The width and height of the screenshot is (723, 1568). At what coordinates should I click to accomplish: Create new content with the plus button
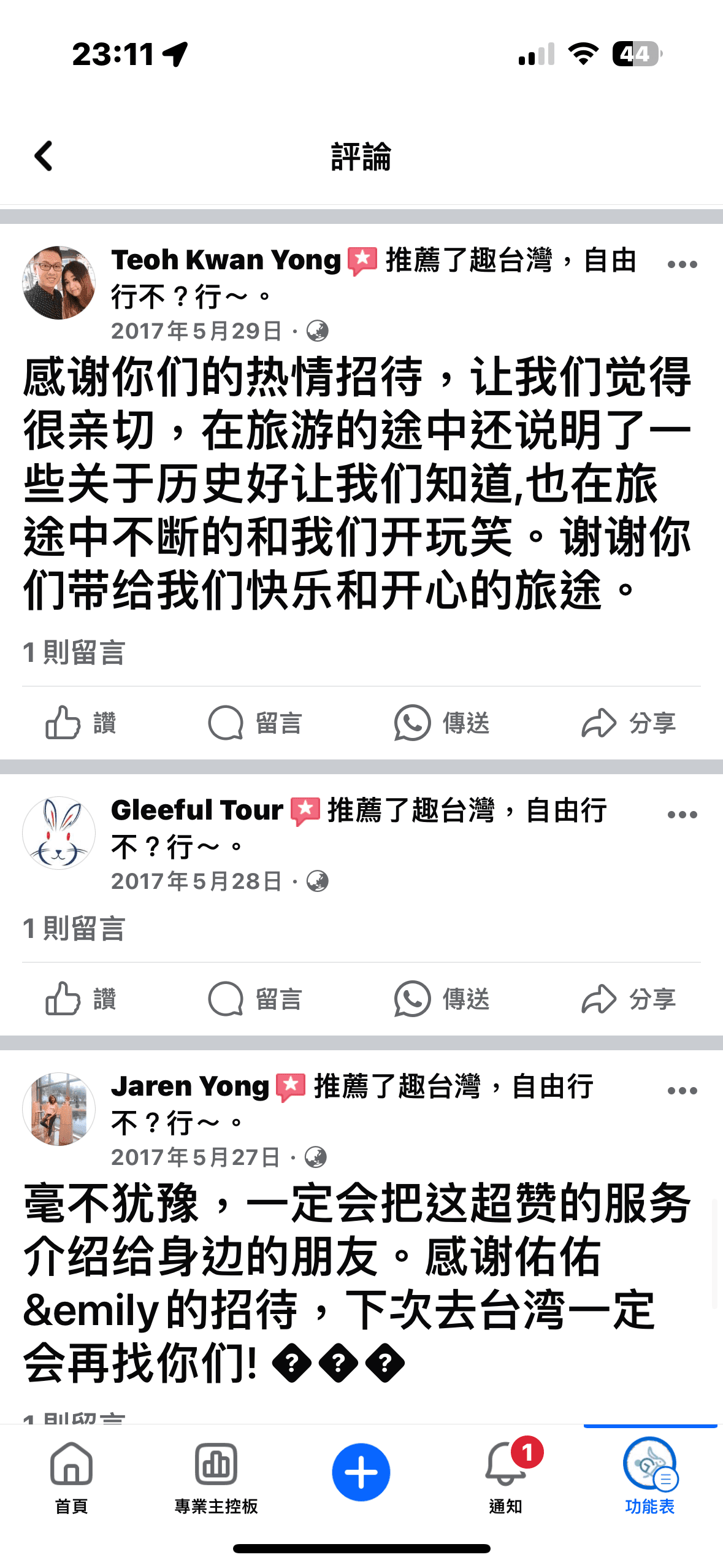(x=361, y=1472)
